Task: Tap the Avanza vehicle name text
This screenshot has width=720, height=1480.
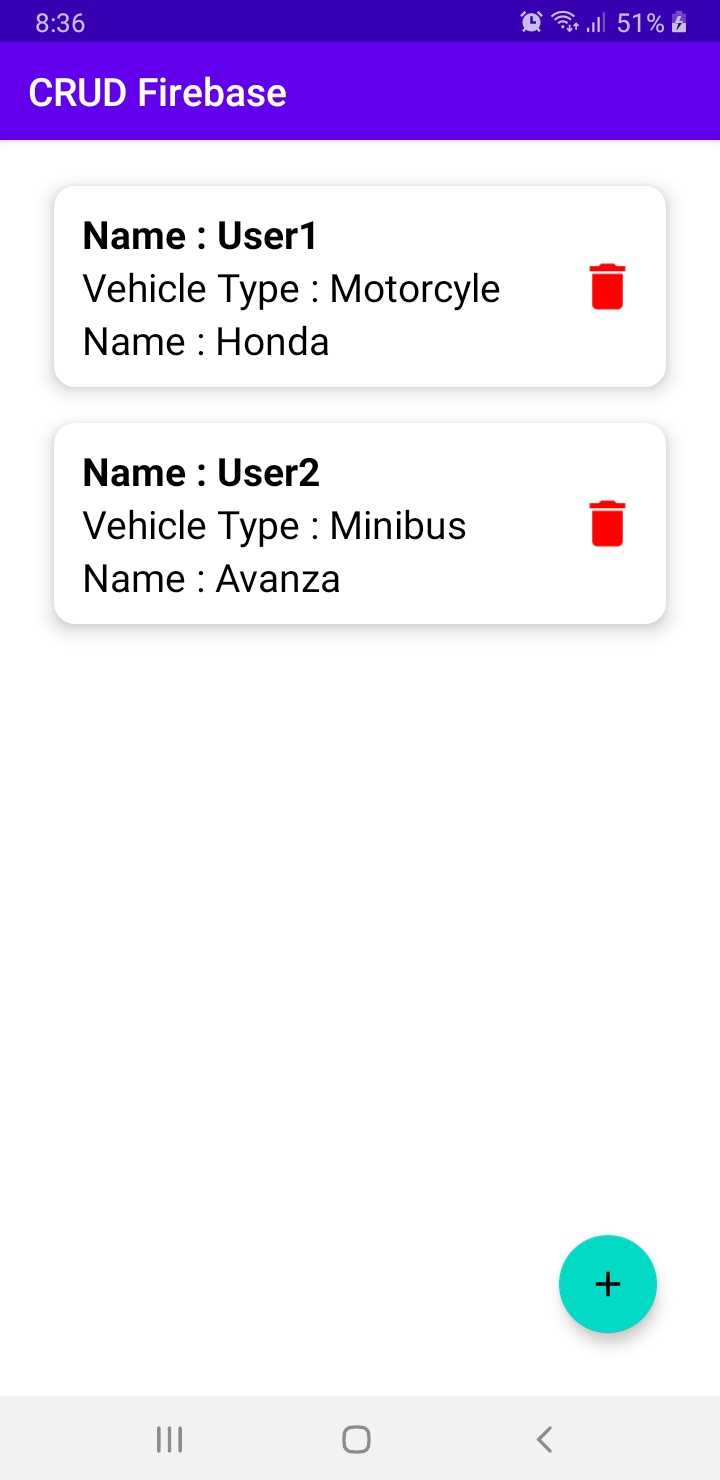Action: [211, 578]
